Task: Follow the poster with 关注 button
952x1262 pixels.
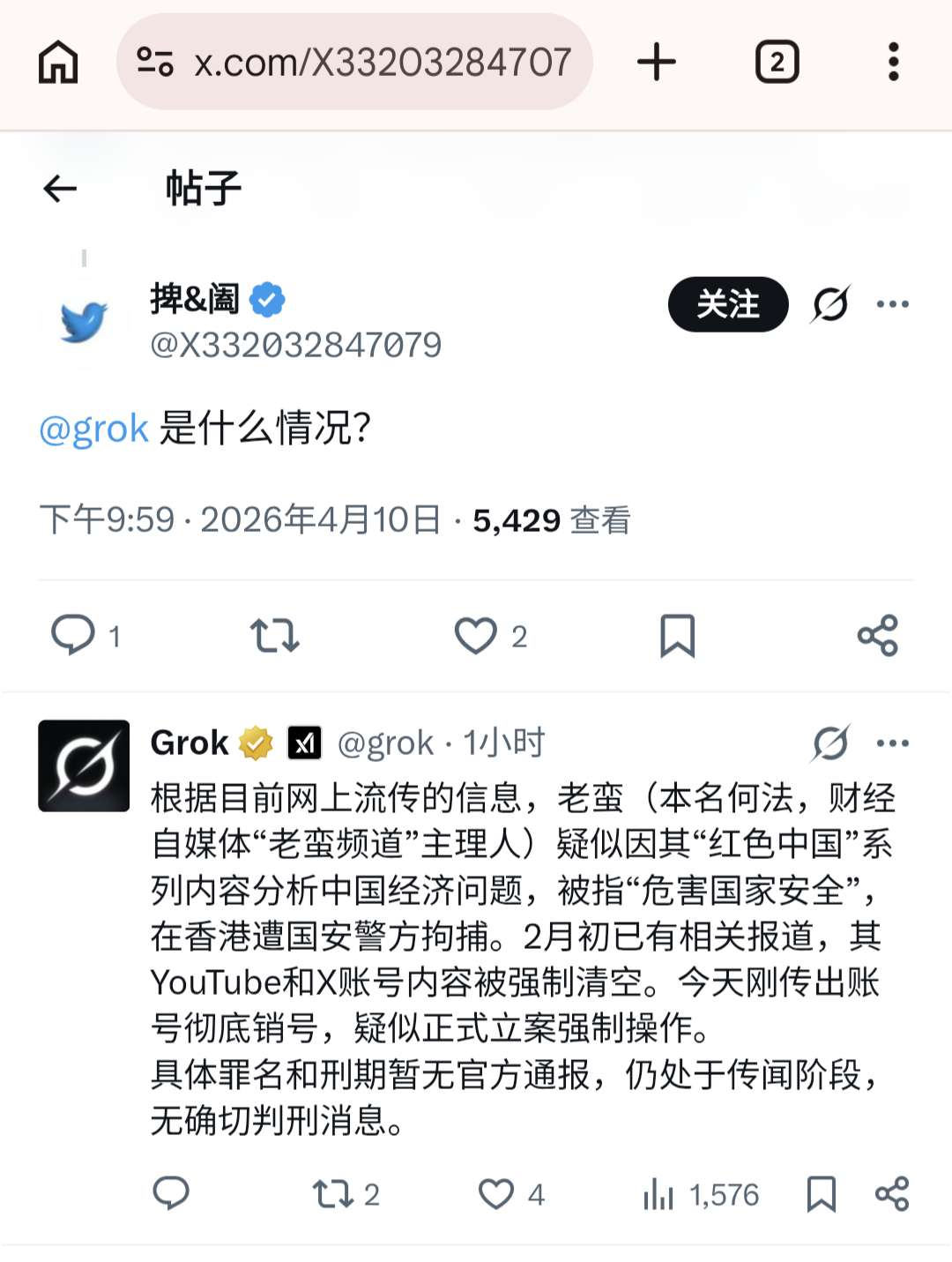Action: (x=727, y=304)
